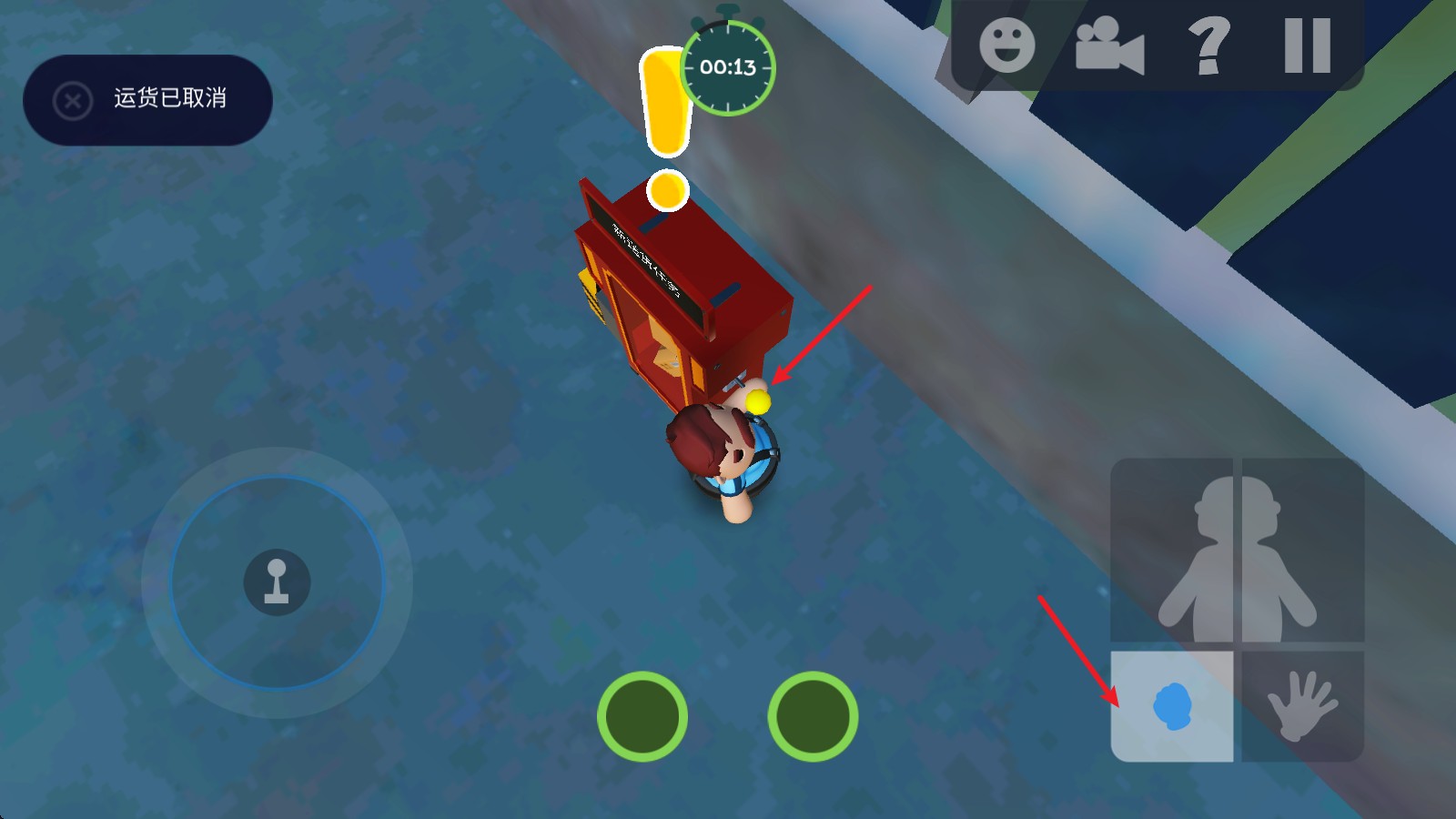Open the emoji emote menu
Image resolution: width=1456 pixels, height=819 pixels.
(1006, 45)
